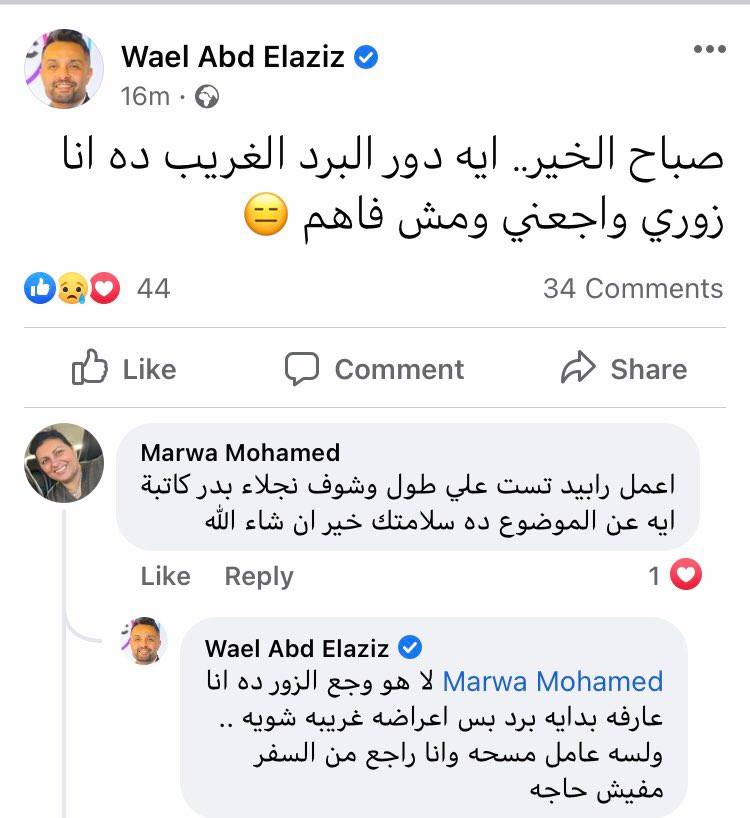Image resolution: width=750 pixels, height=818 pixels.
Task: Open the 34 Comments list
Action: [x=632, y=289]
